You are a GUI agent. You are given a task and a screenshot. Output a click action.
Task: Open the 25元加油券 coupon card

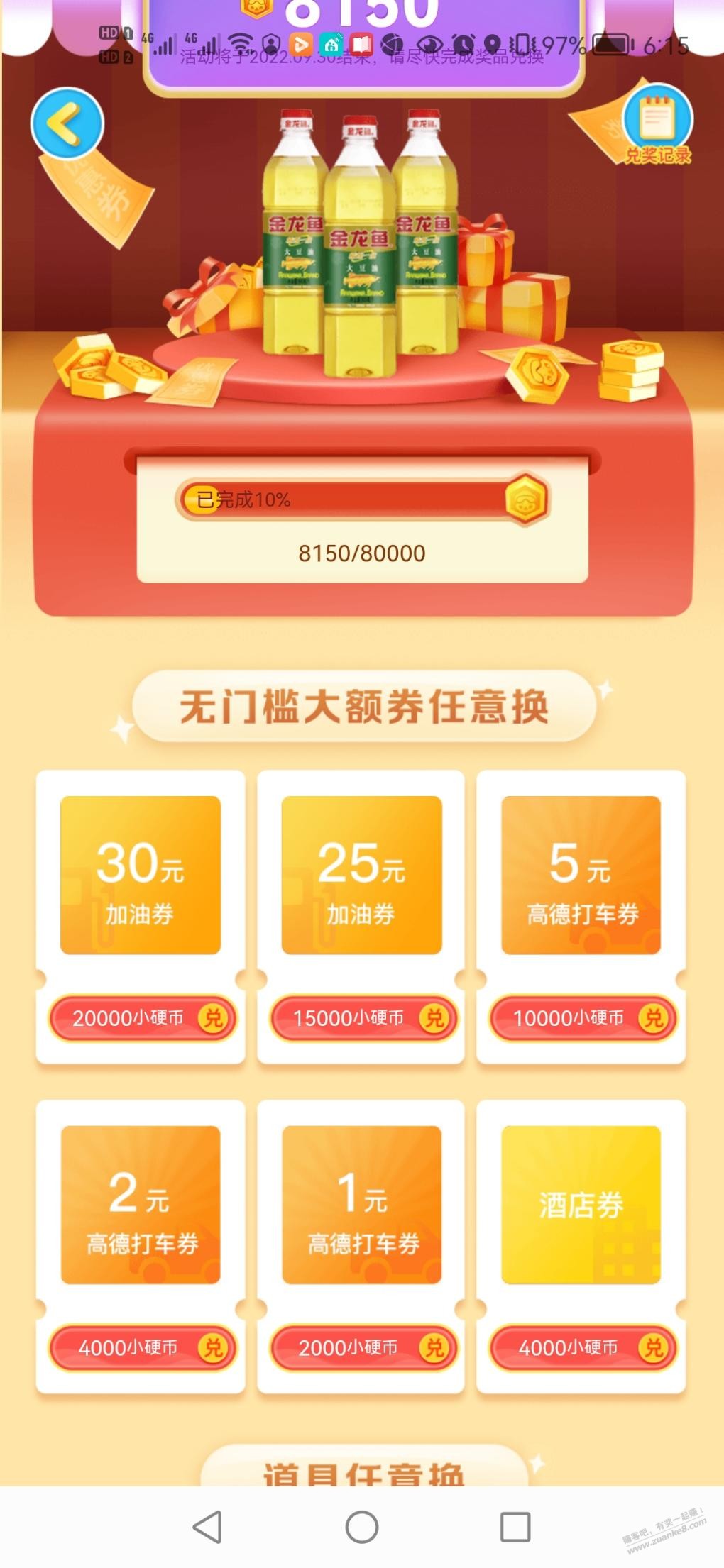point(361,875)
